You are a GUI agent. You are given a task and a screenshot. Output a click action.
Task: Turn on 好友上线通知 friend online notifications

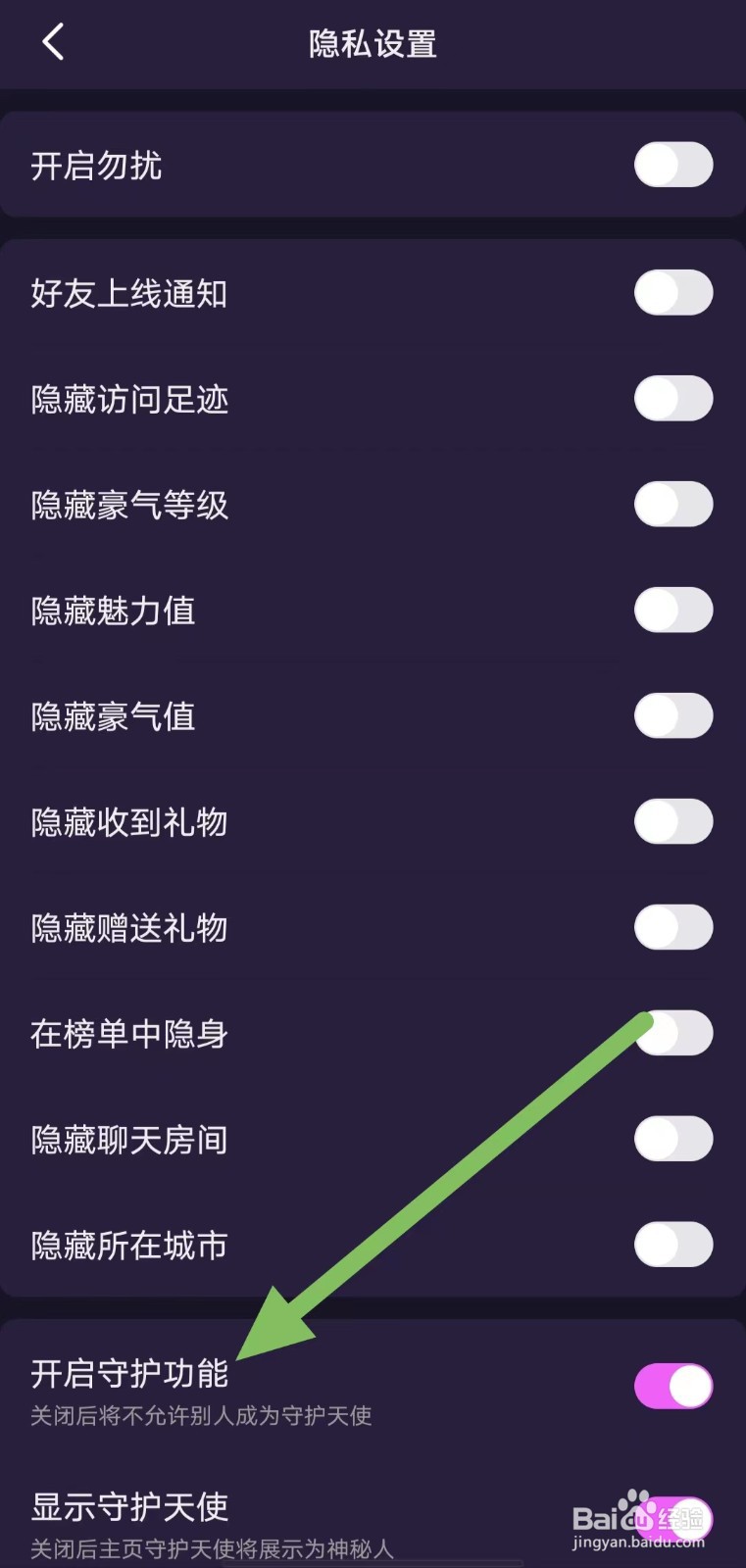pyautogui.click(x=673, y=292)
